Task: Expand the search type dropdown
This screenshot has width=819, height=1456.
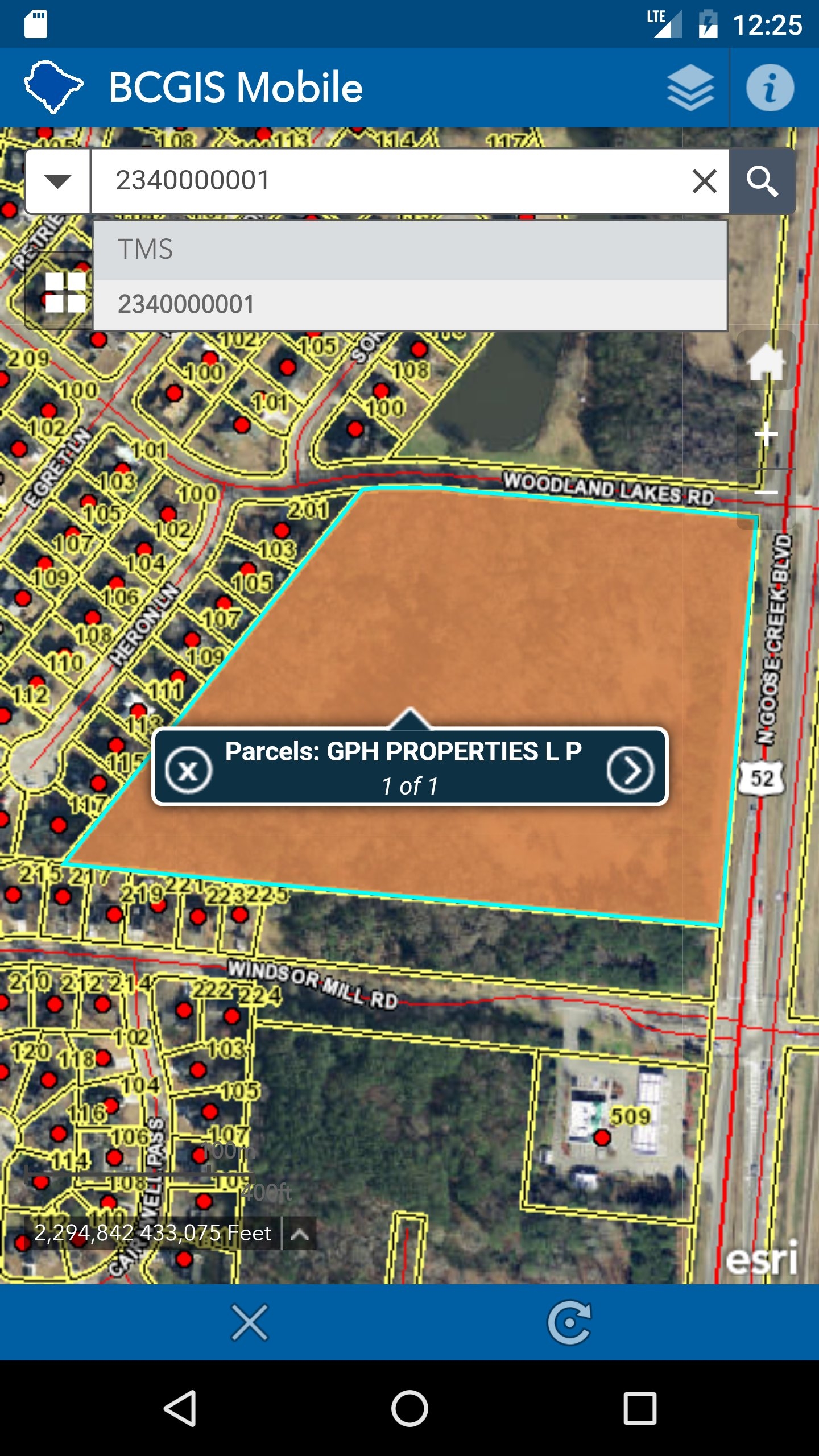Action: coord(57,181)
